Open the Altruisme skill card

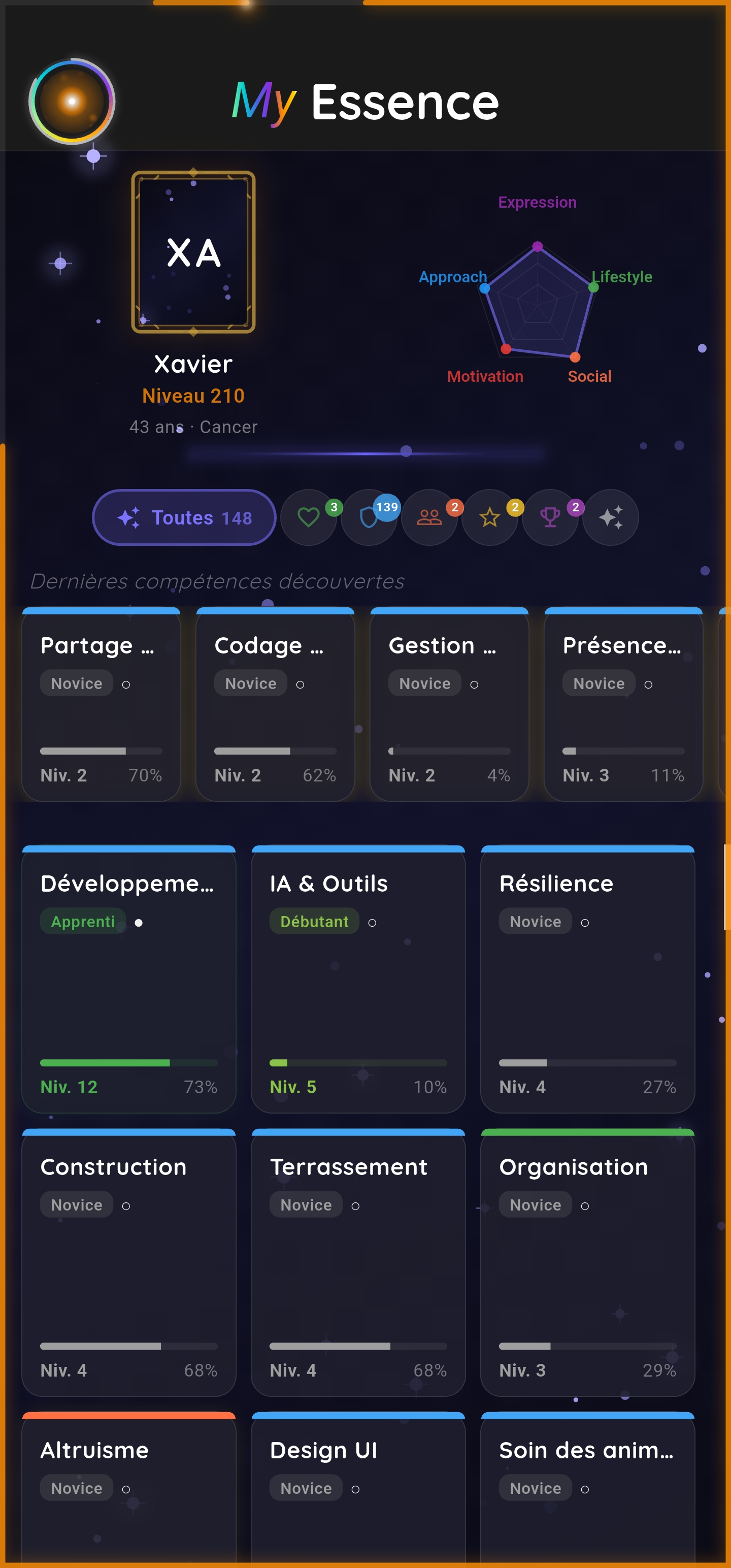click(129, 1491)
